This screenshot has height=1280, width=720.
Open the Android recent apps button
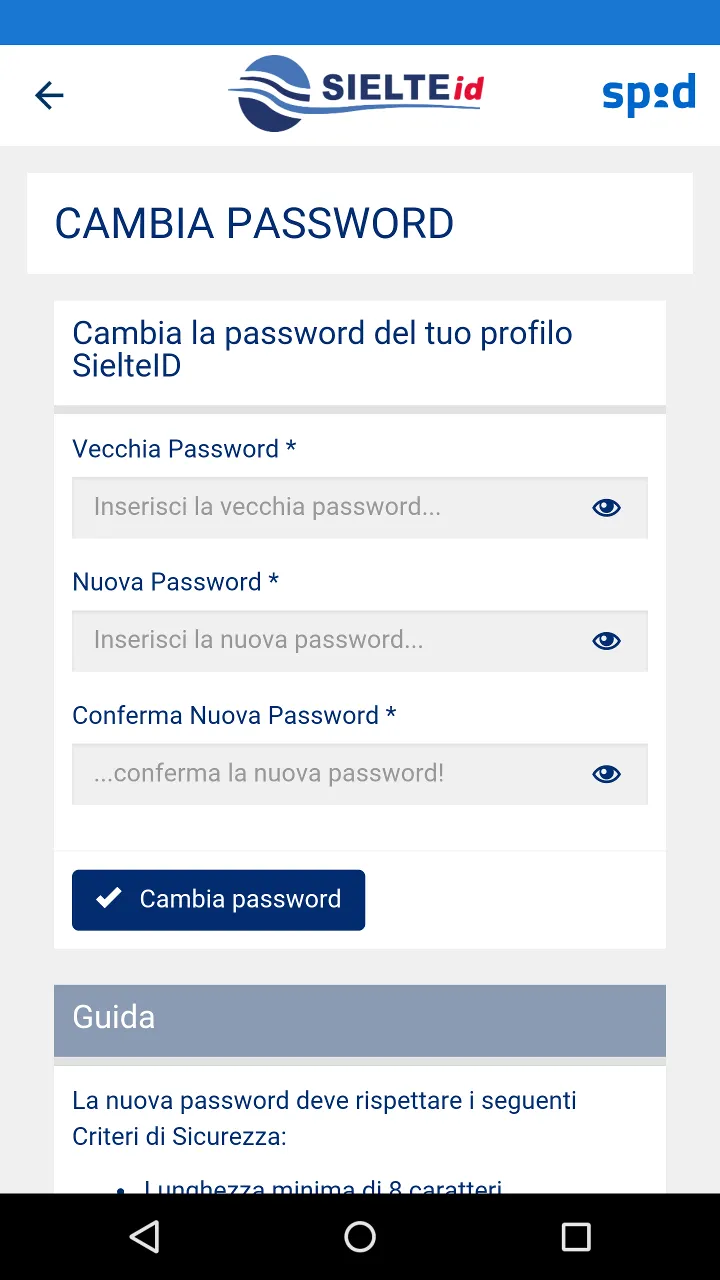575,1237
